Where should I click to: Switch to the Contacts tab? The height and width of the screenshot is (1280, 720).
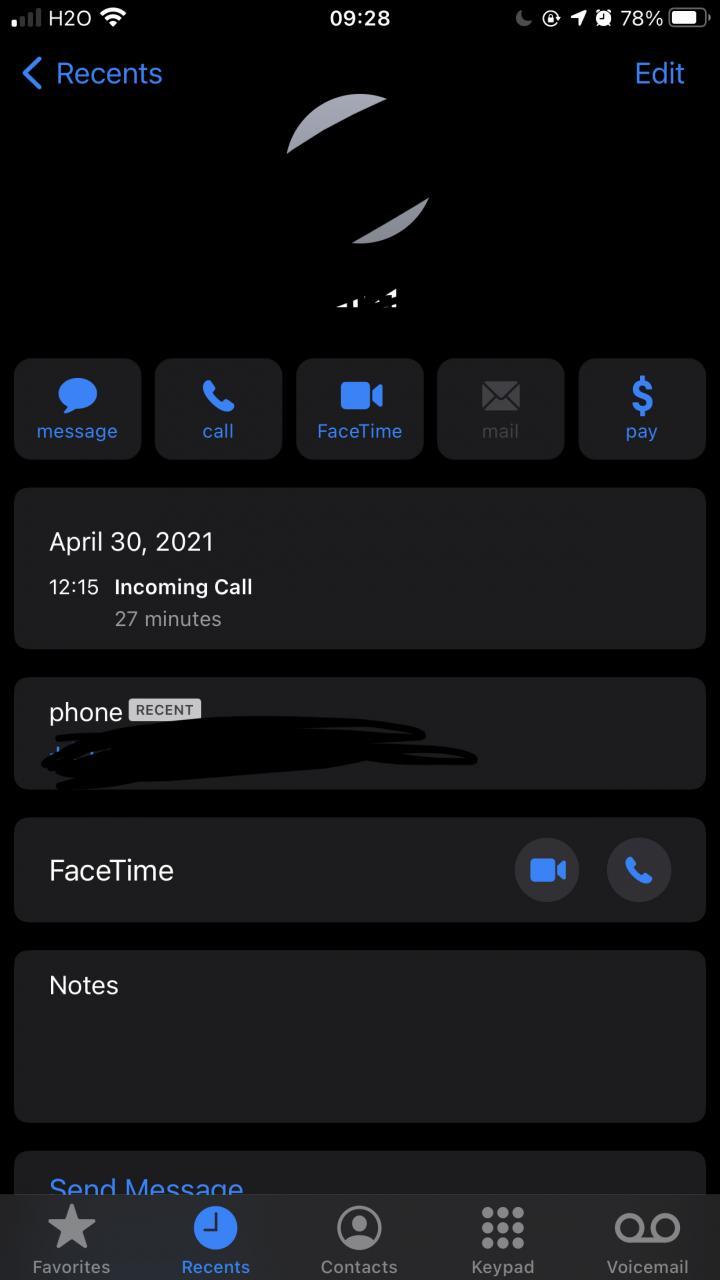(359, 1239)
